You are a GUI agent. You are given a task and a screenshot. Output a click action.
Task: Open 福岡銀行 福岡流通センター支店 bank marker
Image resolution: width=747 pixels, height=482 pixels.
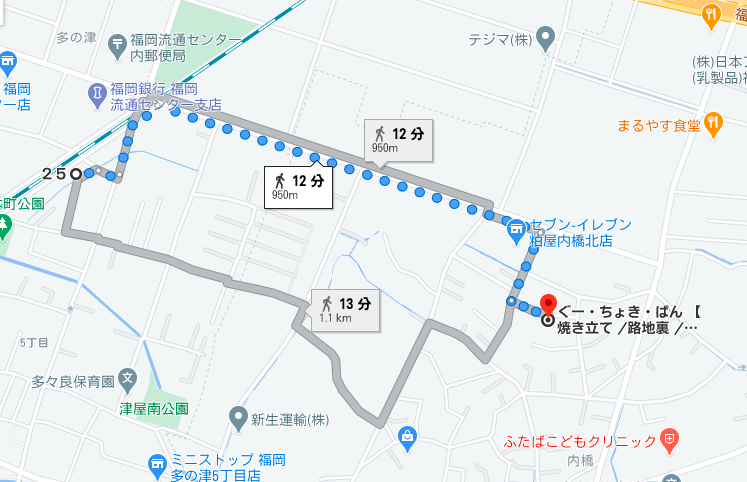point(96,92)
